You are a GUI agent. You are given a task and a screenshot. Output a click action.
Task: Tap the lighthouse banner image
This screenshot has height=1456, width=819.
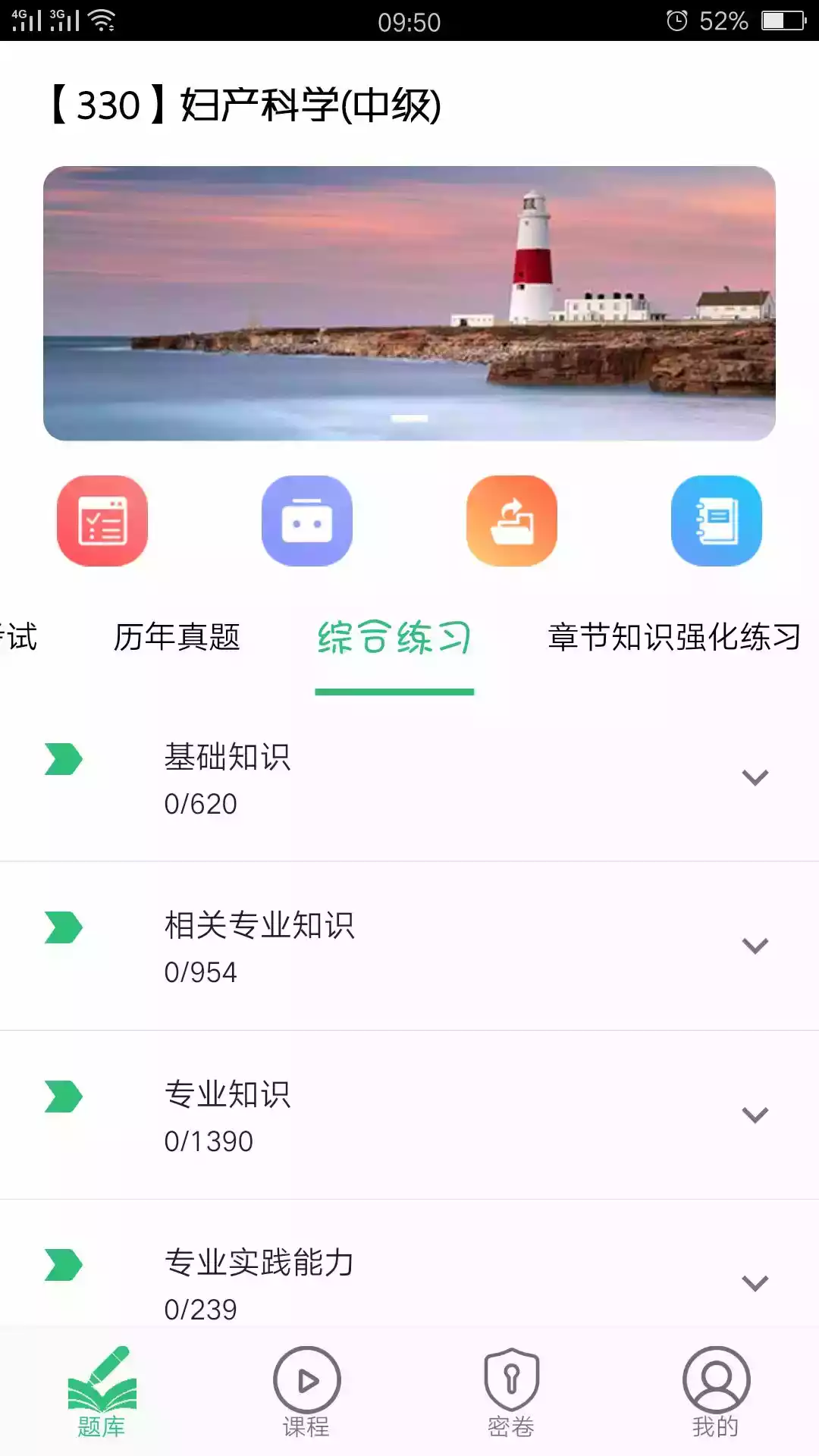pyautogui.click(x=409, y=302)
